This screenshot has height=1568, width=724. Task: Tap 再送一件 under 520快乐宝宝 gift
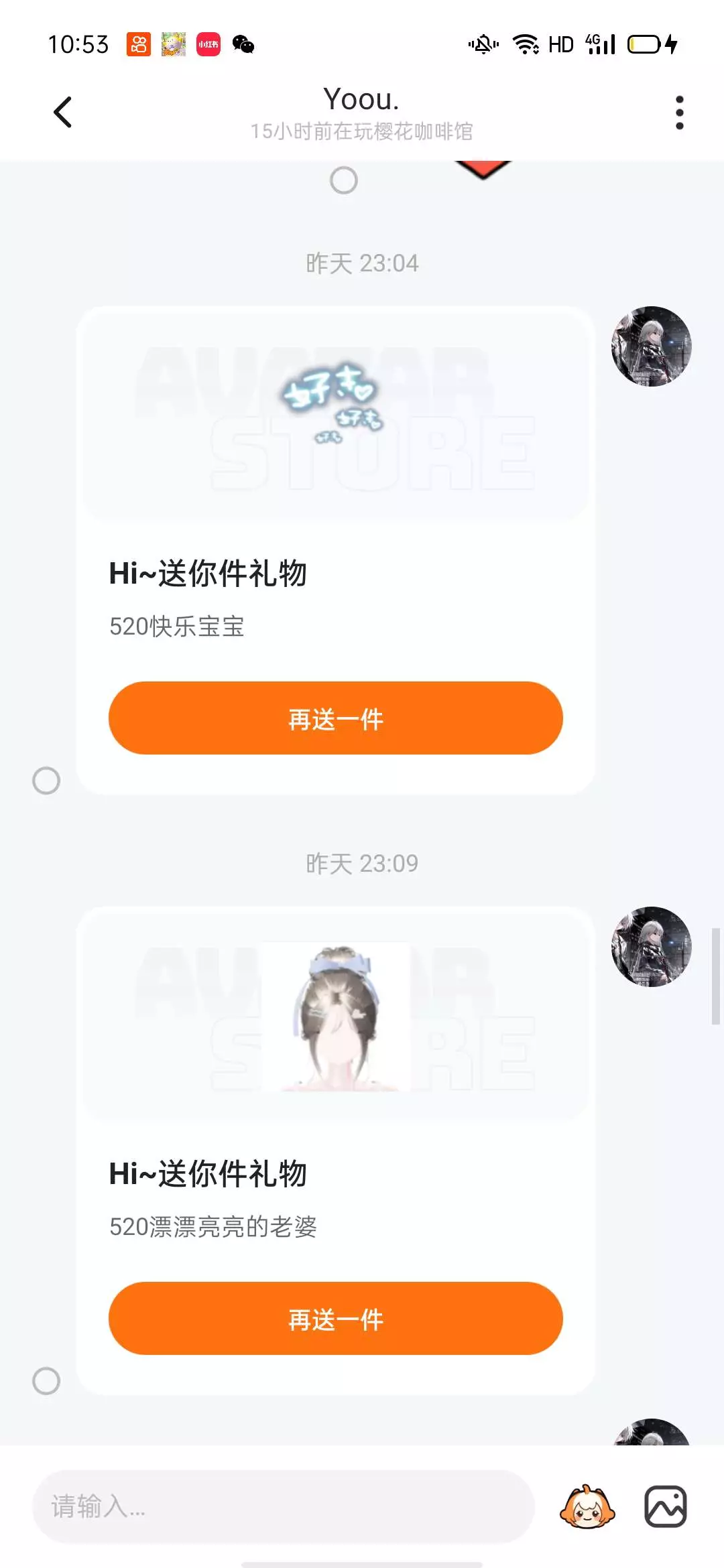336,718
